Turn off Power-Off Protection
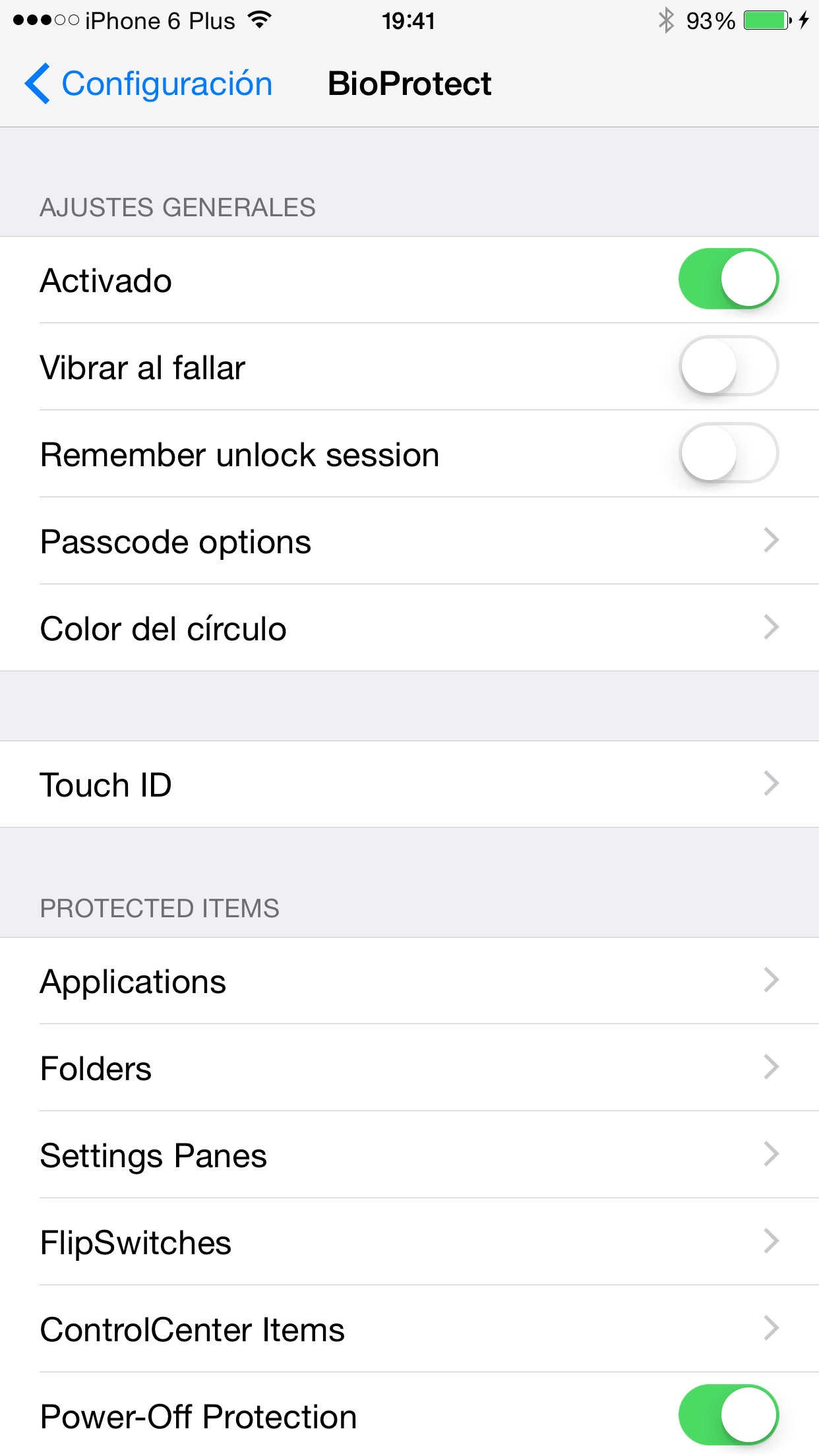 728,1414
